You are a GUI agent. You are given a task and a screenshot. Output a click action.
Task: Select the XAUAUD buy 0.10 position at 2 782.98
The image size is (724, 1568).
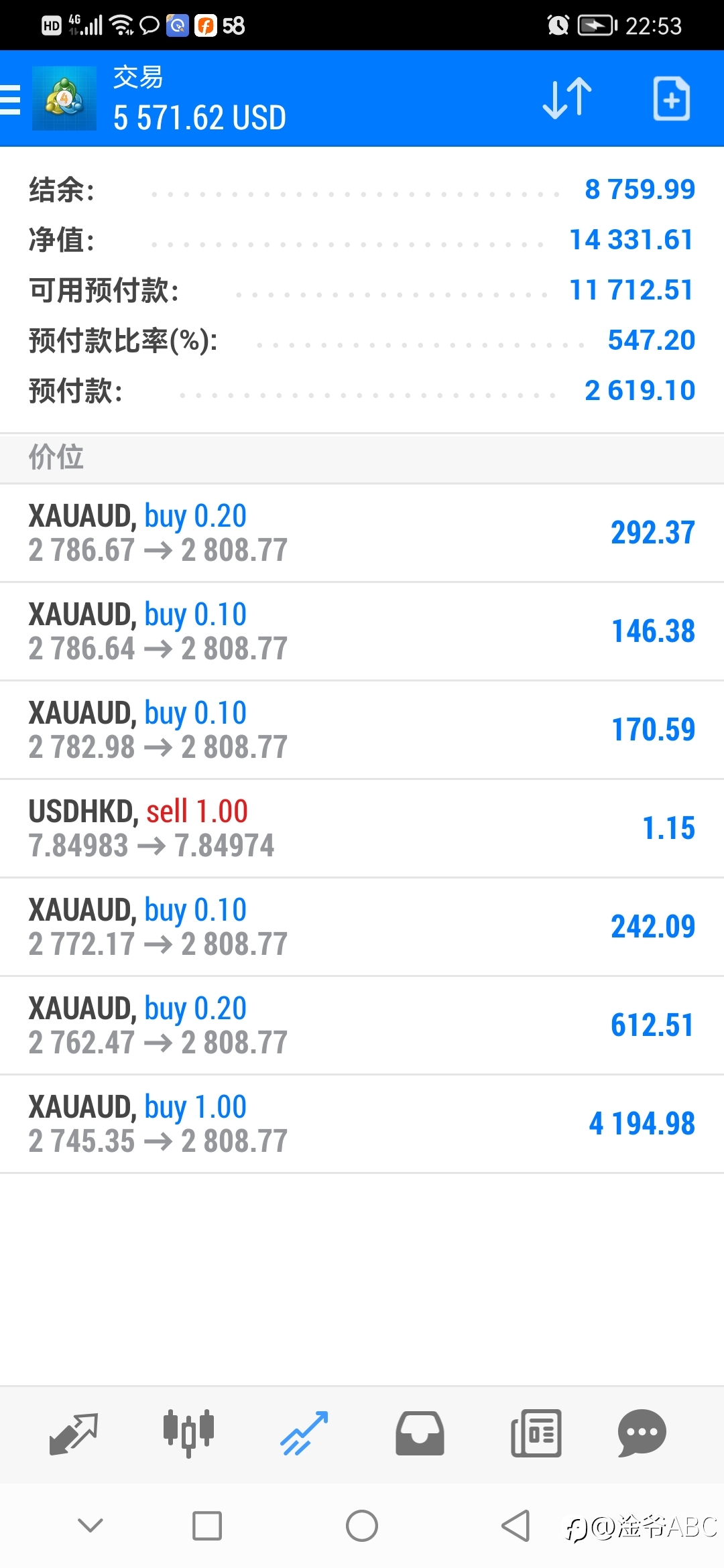pos(362,730)
